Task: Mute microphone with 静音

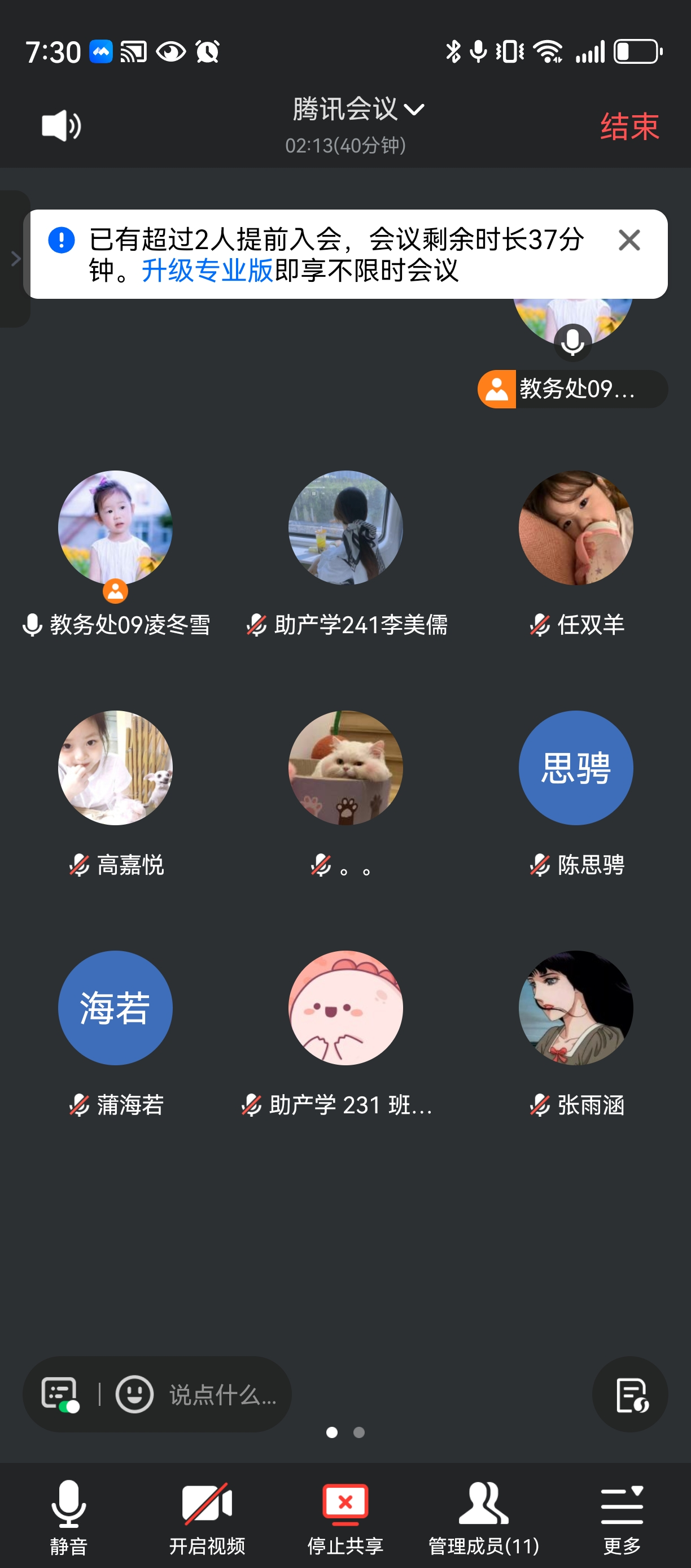Action: point(69,1515)
